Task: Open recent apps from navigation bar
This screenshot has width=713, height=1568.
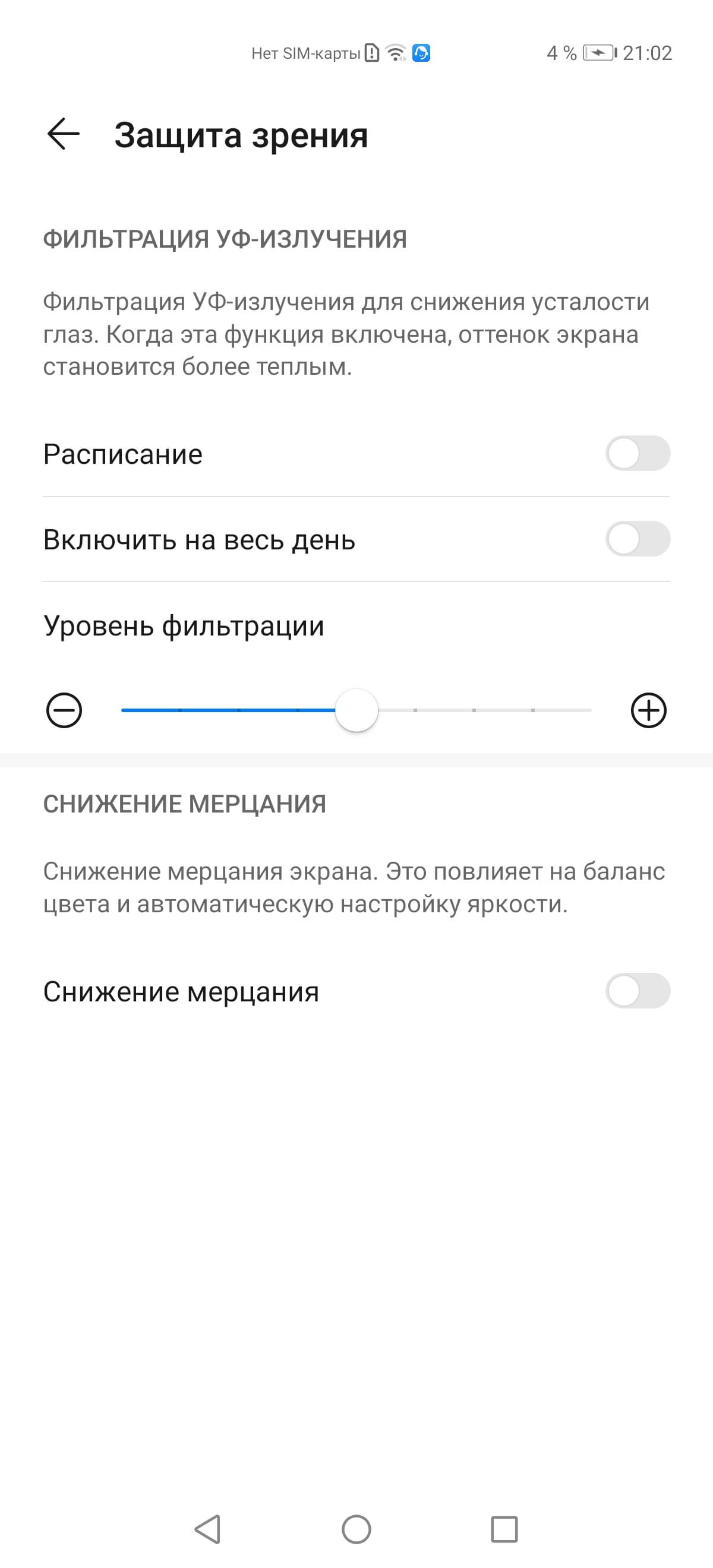Action: (x=504, y=1529)
